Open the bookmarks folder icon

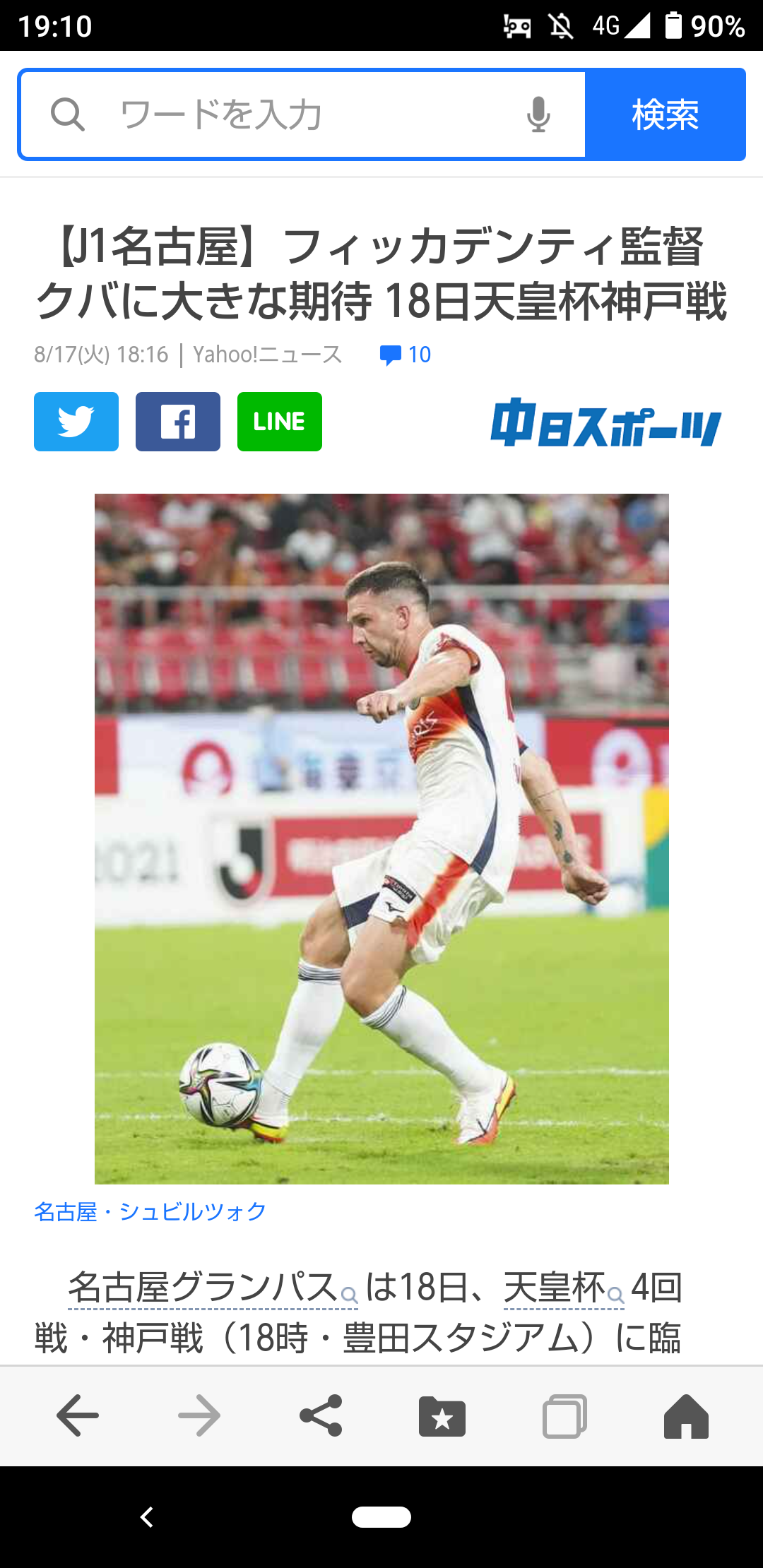point(442,1415)
